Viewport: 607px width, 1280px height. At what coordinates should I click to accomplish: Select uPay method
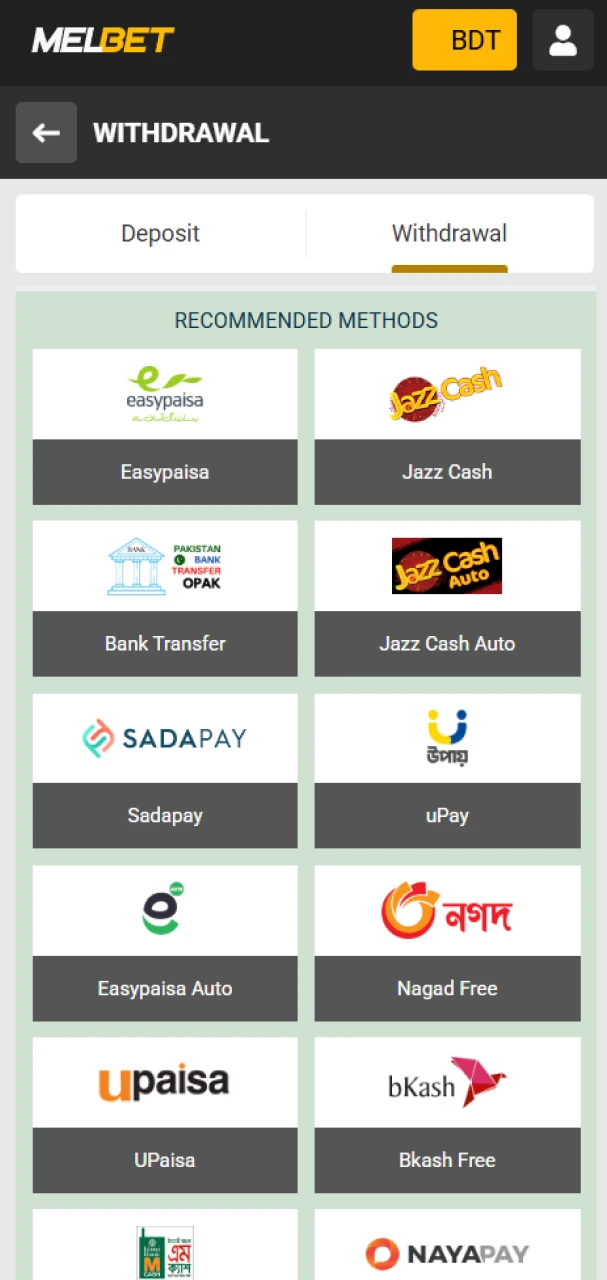click(x=447, y=770)
